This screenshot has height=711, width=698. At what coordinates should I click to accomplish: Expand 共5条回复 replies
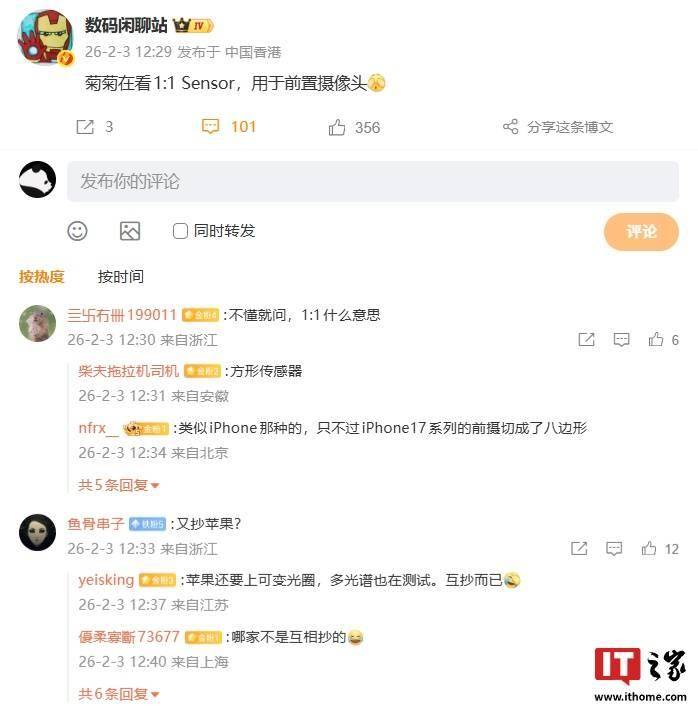point(119,485)
